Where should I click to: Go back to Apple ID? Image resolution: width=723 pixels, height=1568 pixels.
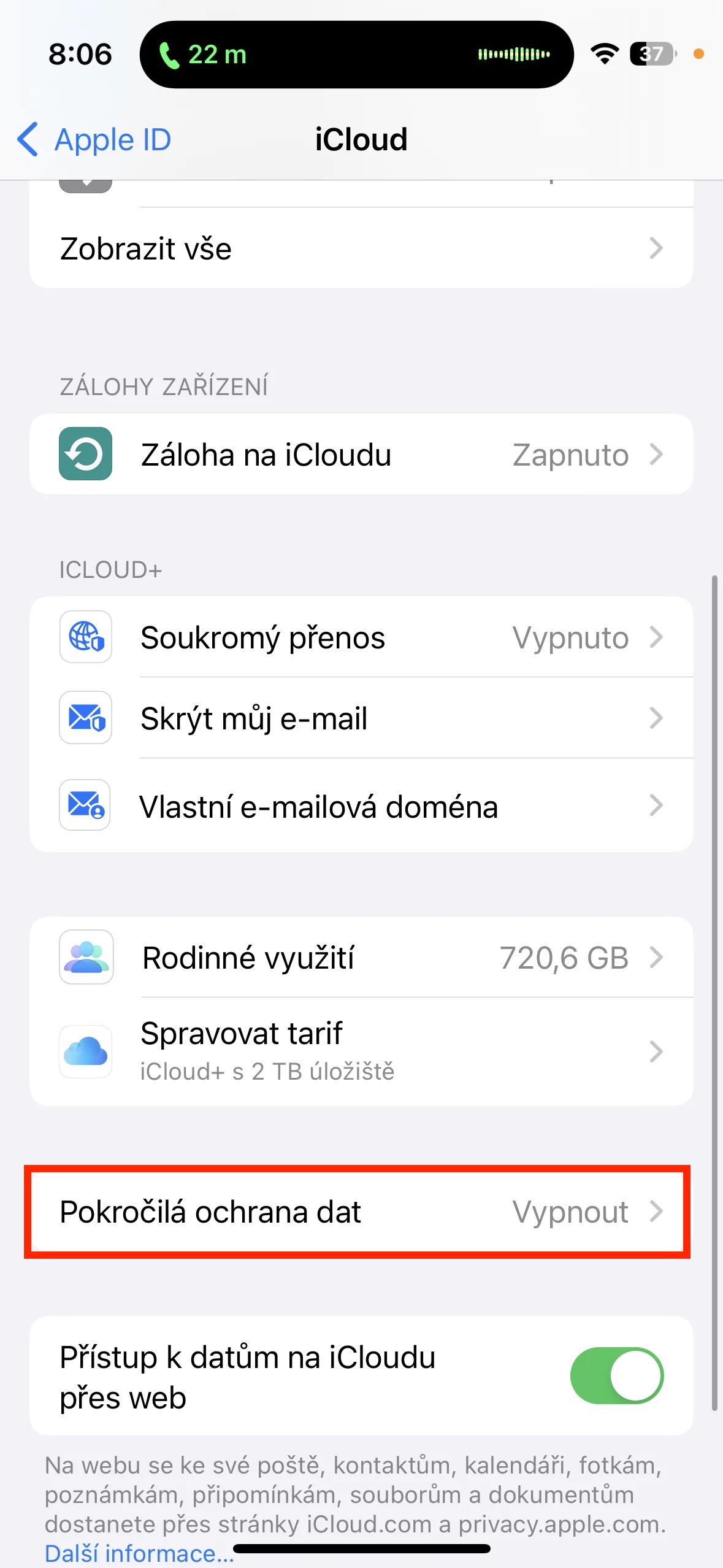(x=94, y=140)
